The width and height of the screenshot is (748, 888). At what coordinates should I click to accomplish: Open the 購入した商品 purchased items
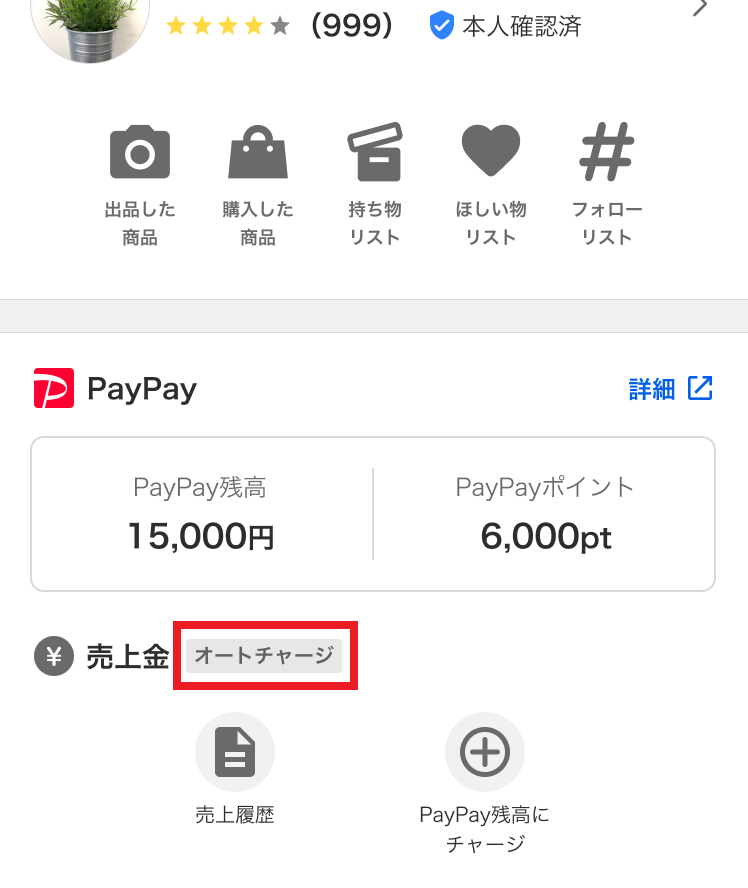pos(258,183)
